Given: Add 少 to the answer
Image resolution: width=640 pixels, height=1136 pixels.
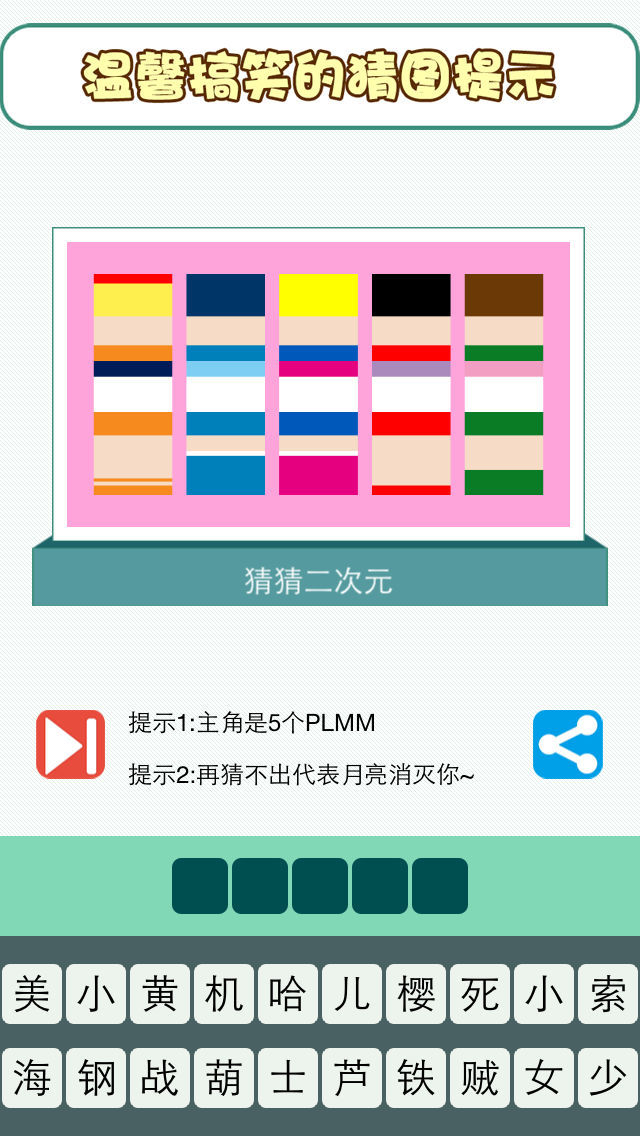Looking at the screenshot, I should [x=608, y=1078].
